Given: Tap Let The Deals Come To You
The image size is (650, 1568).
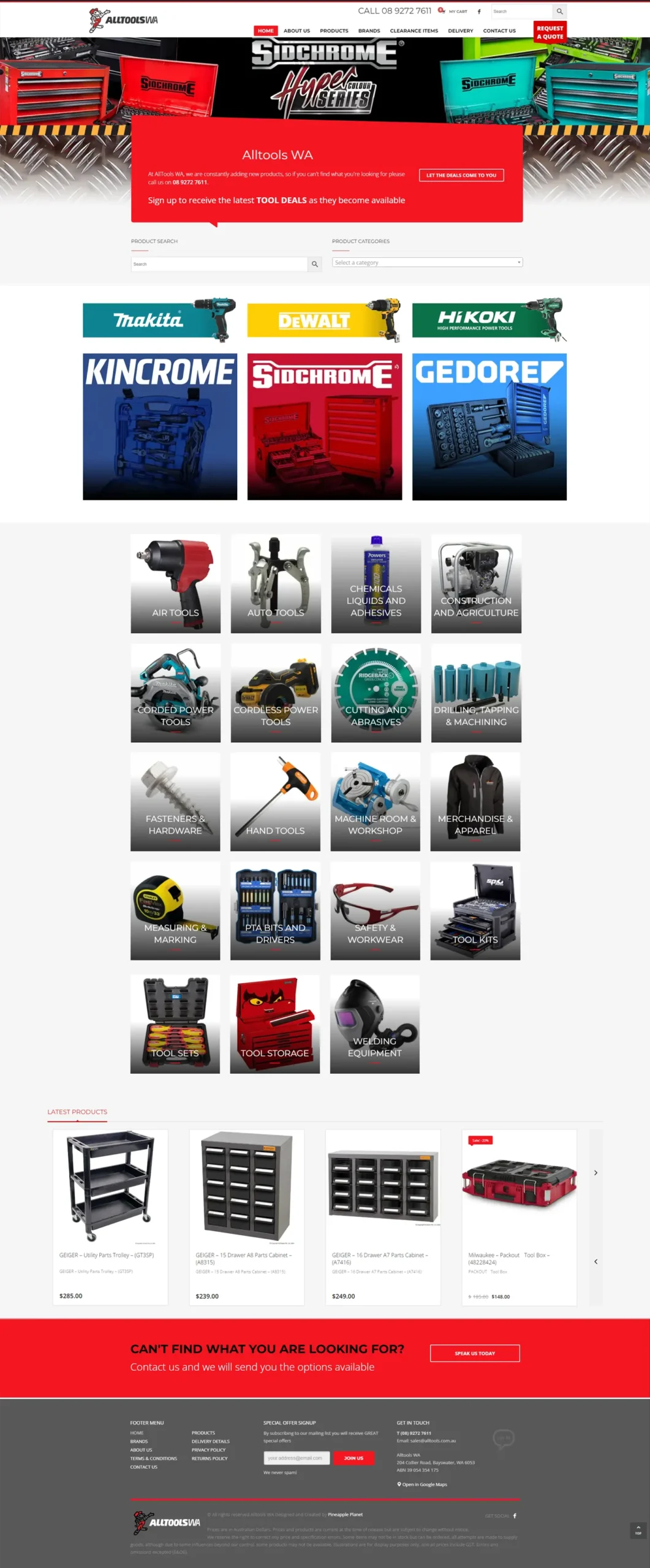Looking at the screenshot, I should click(461, 175).
